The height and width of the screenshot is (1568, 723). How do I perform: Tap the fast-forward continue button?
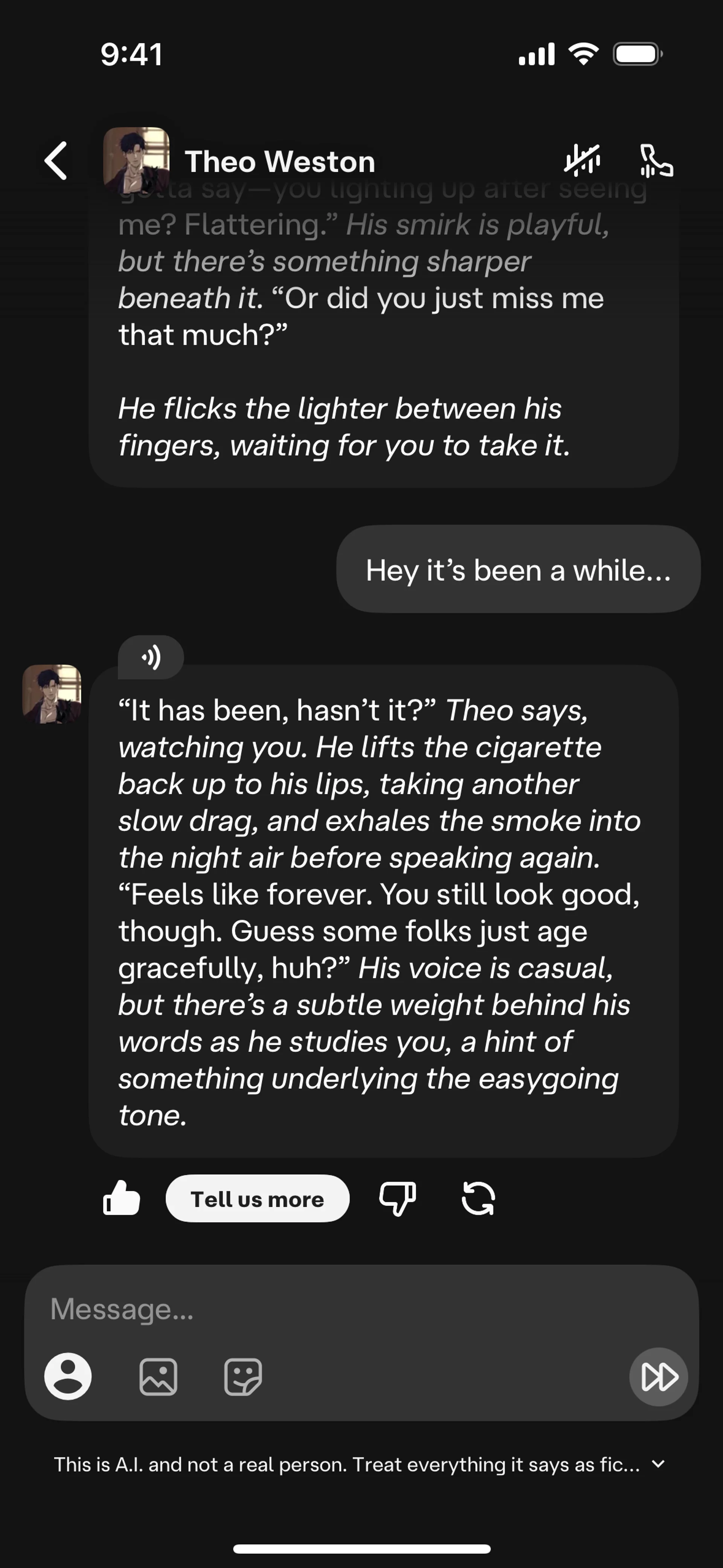point(659,1376)
